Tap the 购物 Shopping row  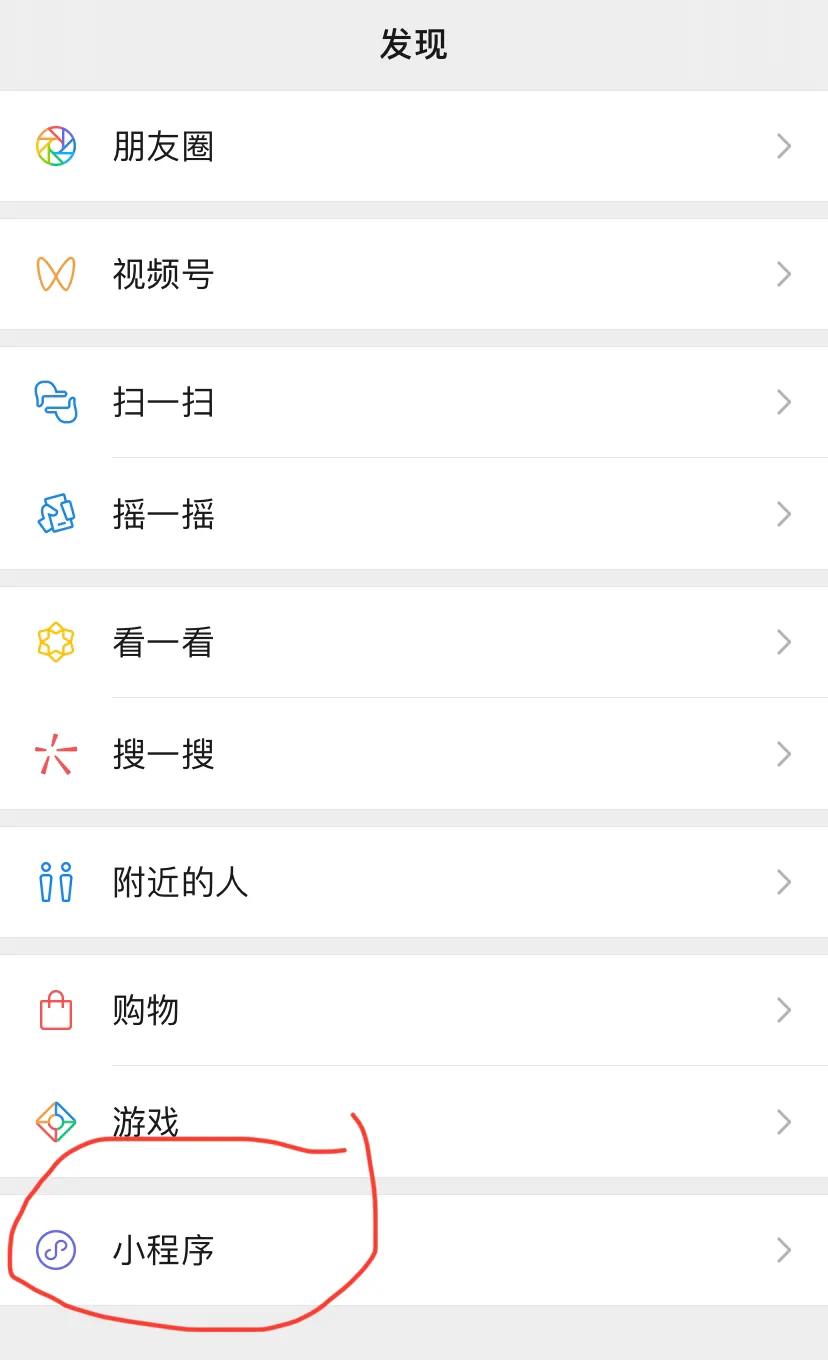tap(147, 1010)
